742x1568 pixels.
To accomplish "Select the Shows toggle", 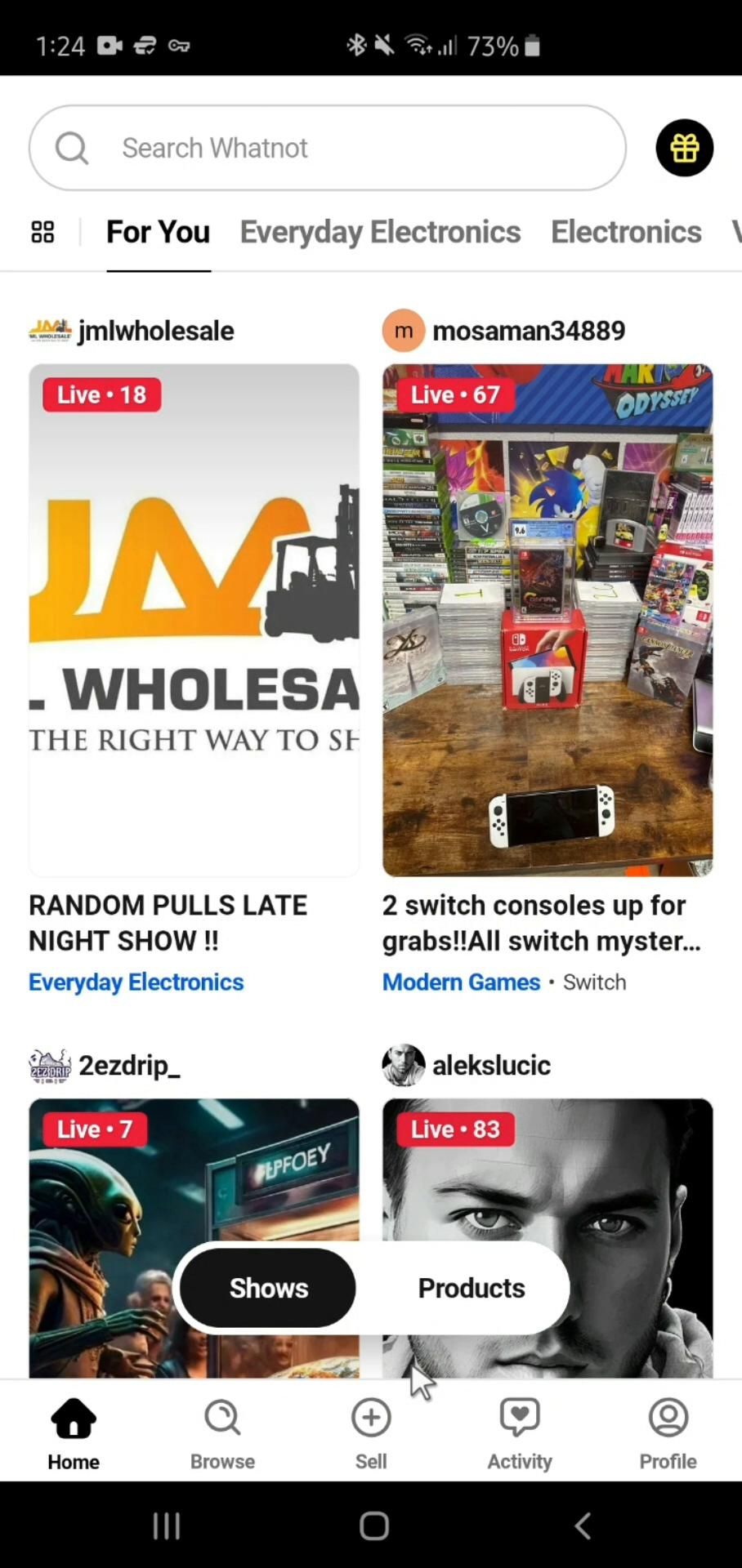I will tap(268, 1288).
